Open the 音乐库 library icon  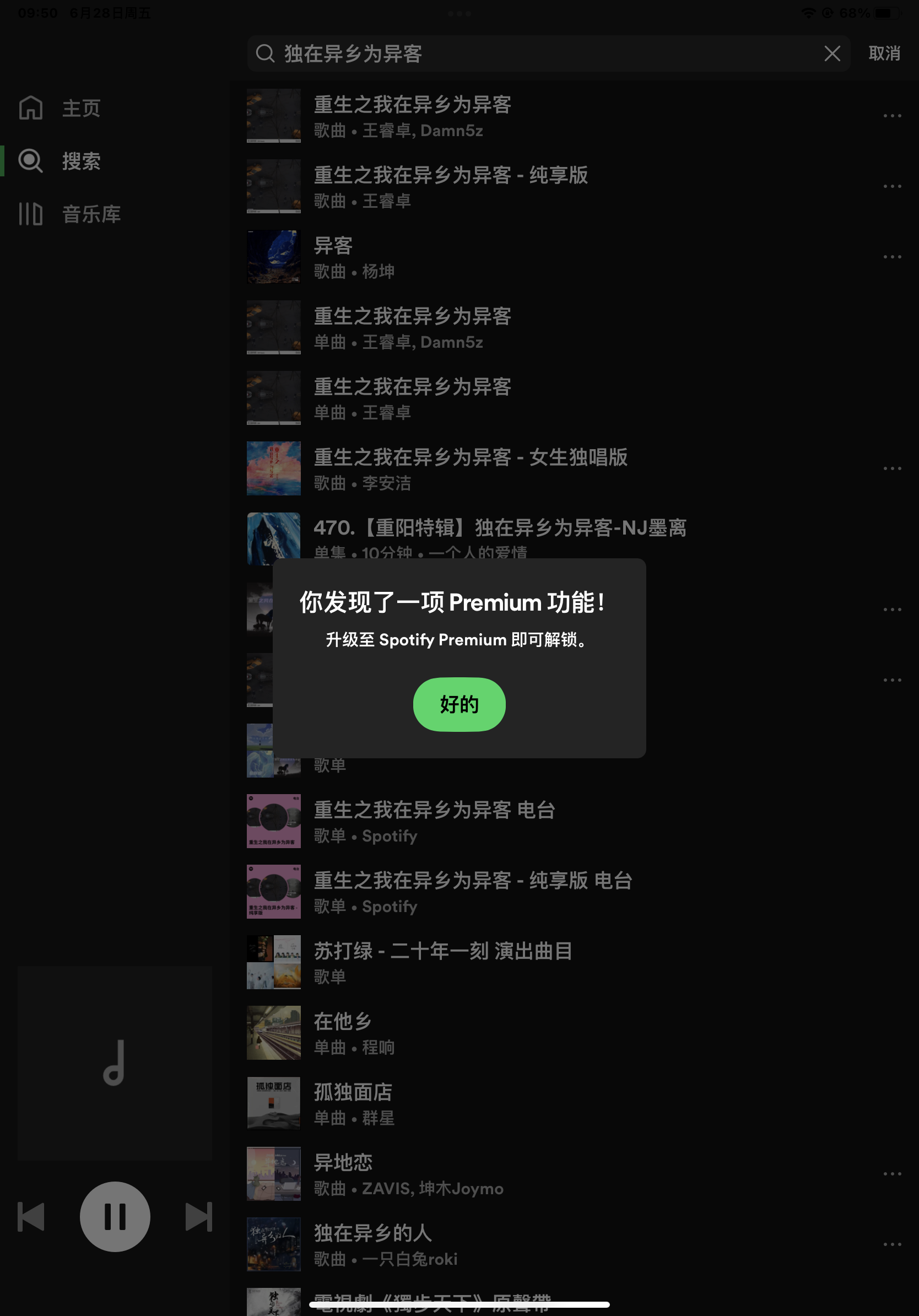31,214
